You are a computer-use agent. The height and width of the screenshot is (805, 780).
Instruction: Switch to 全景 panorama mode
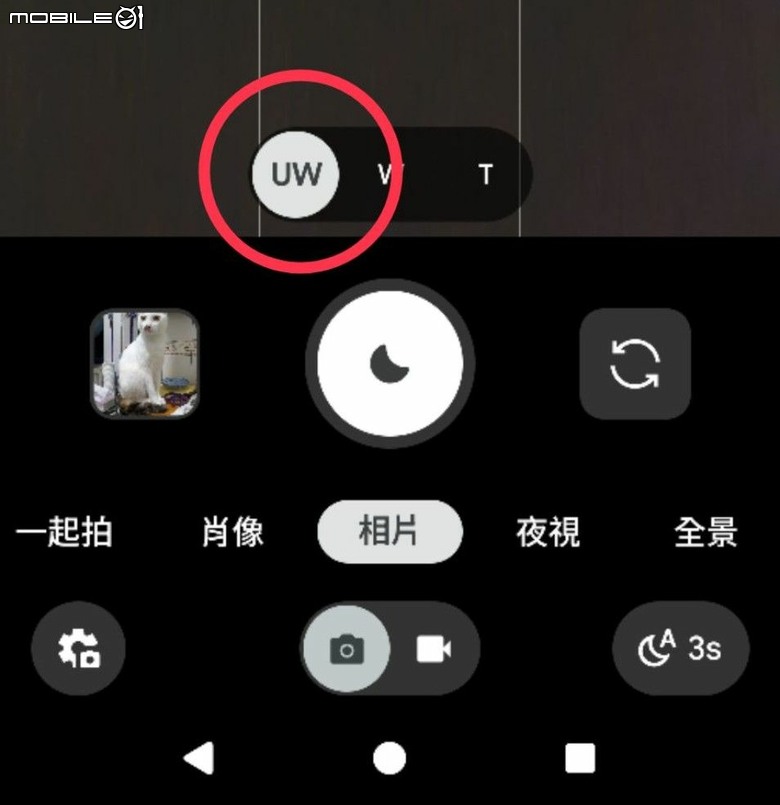tap(706, 532)
